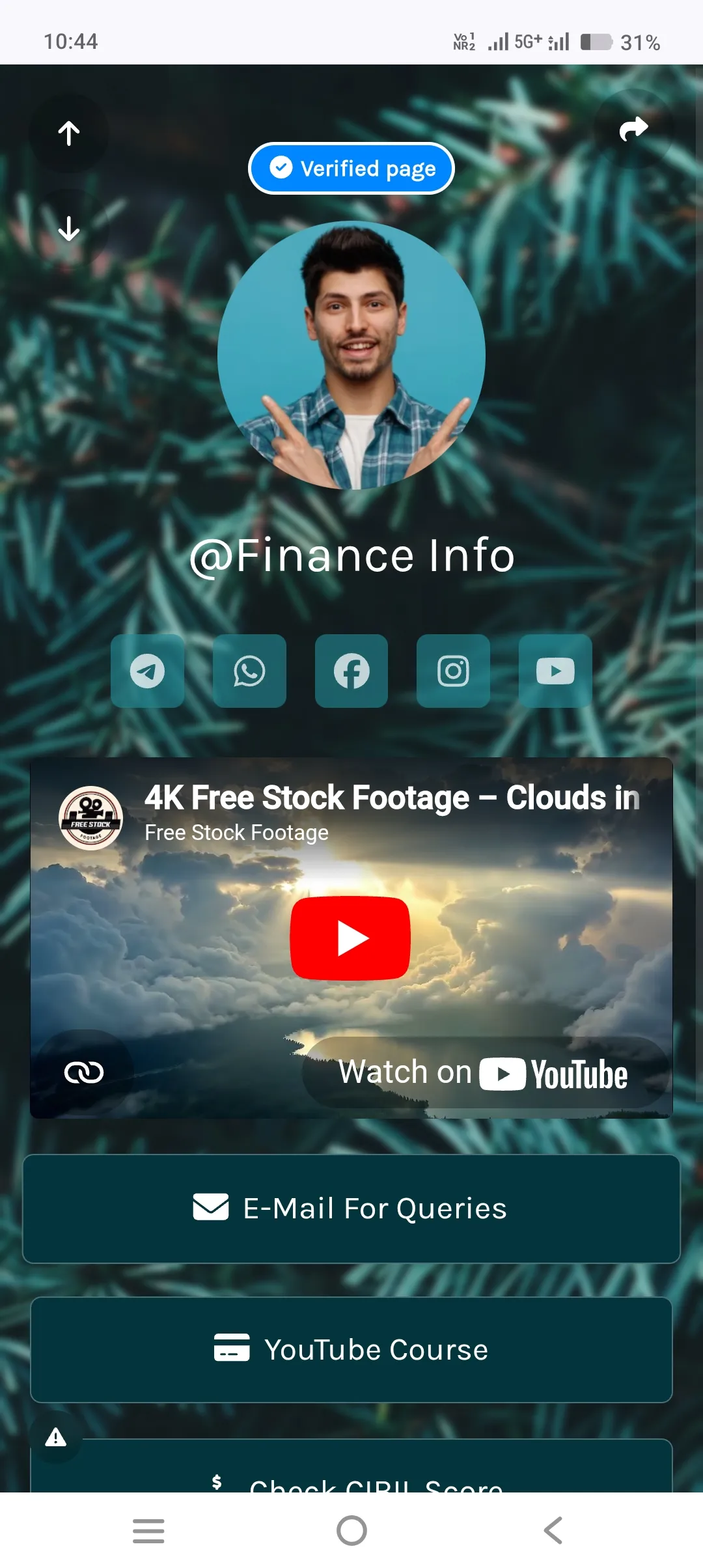Go to the home screen

[351, 1530]
